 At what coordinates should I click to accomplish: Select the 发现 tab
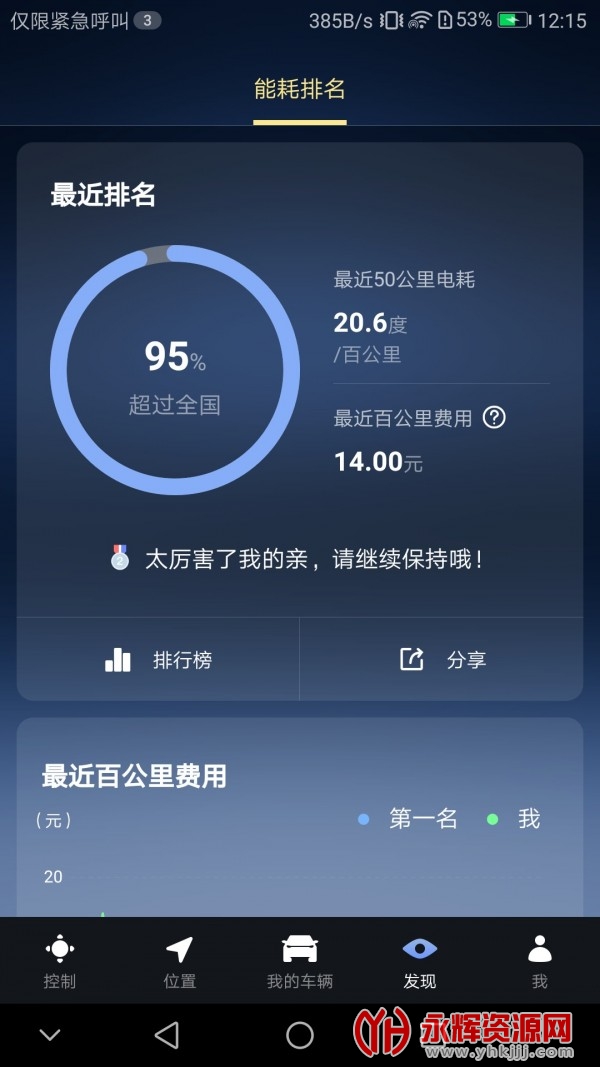coord(420,962)
